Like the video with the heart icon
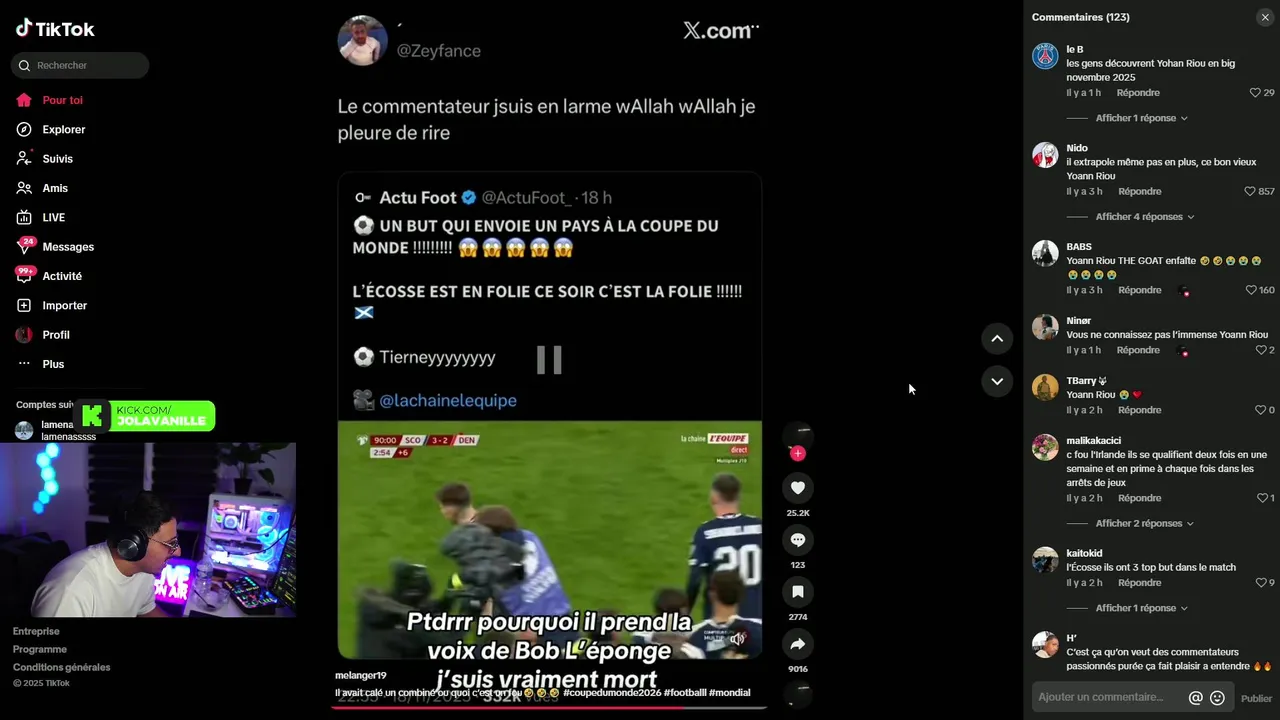Screen dimensions: 1280x720 coord(798,488)
